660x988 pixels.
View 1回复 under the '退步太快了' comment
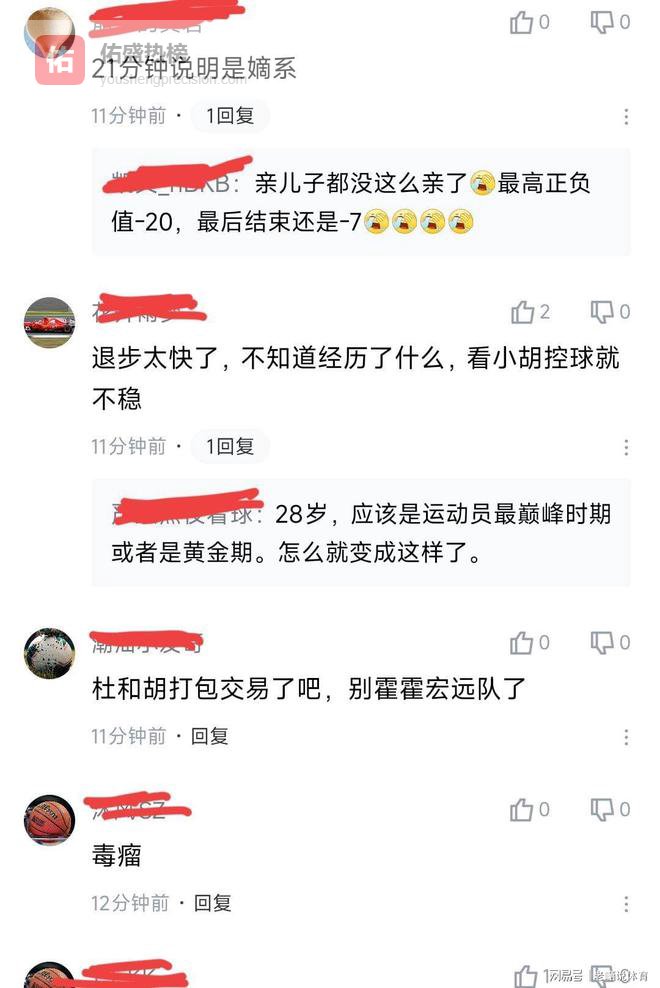click(230, 447)
